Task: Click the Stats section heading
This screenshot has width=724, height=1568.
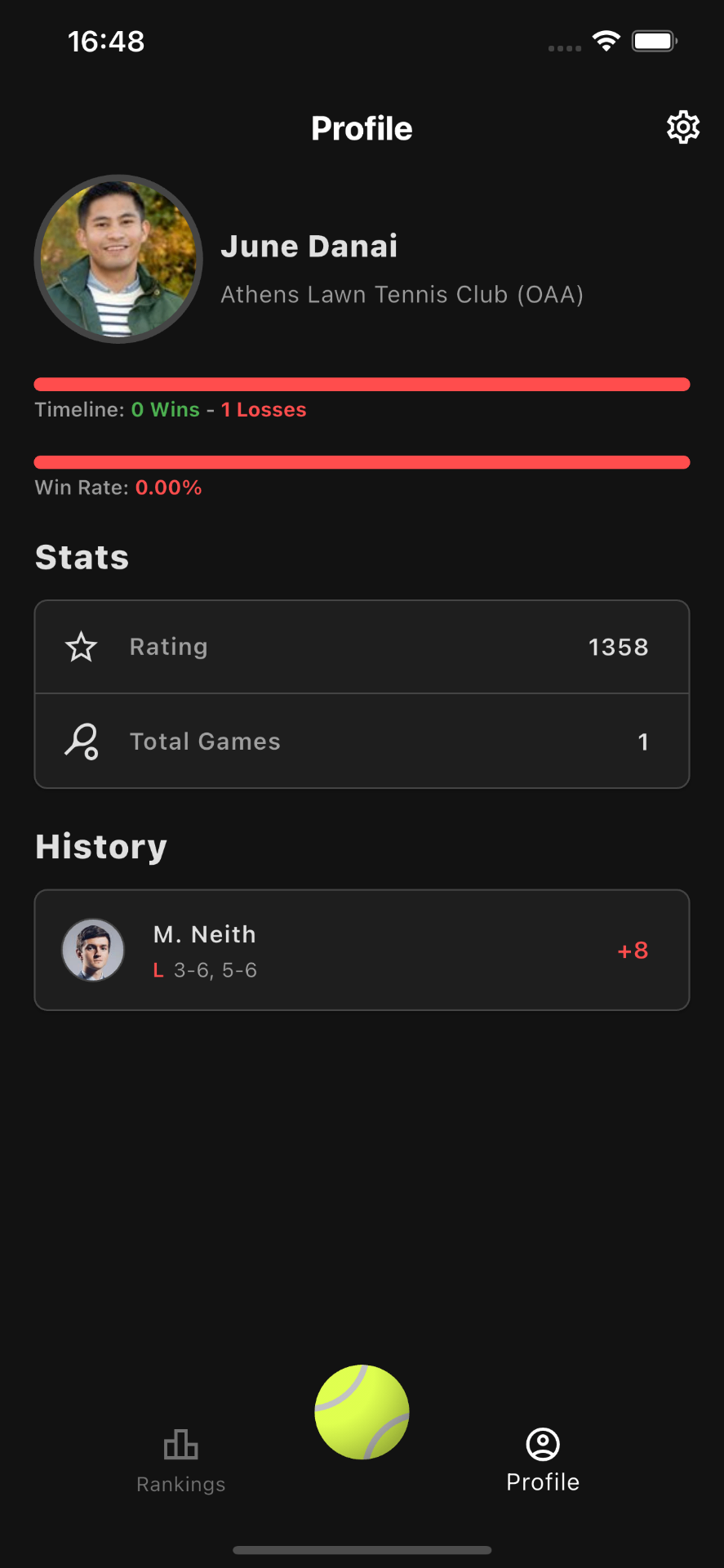Action: click(81, 556)
